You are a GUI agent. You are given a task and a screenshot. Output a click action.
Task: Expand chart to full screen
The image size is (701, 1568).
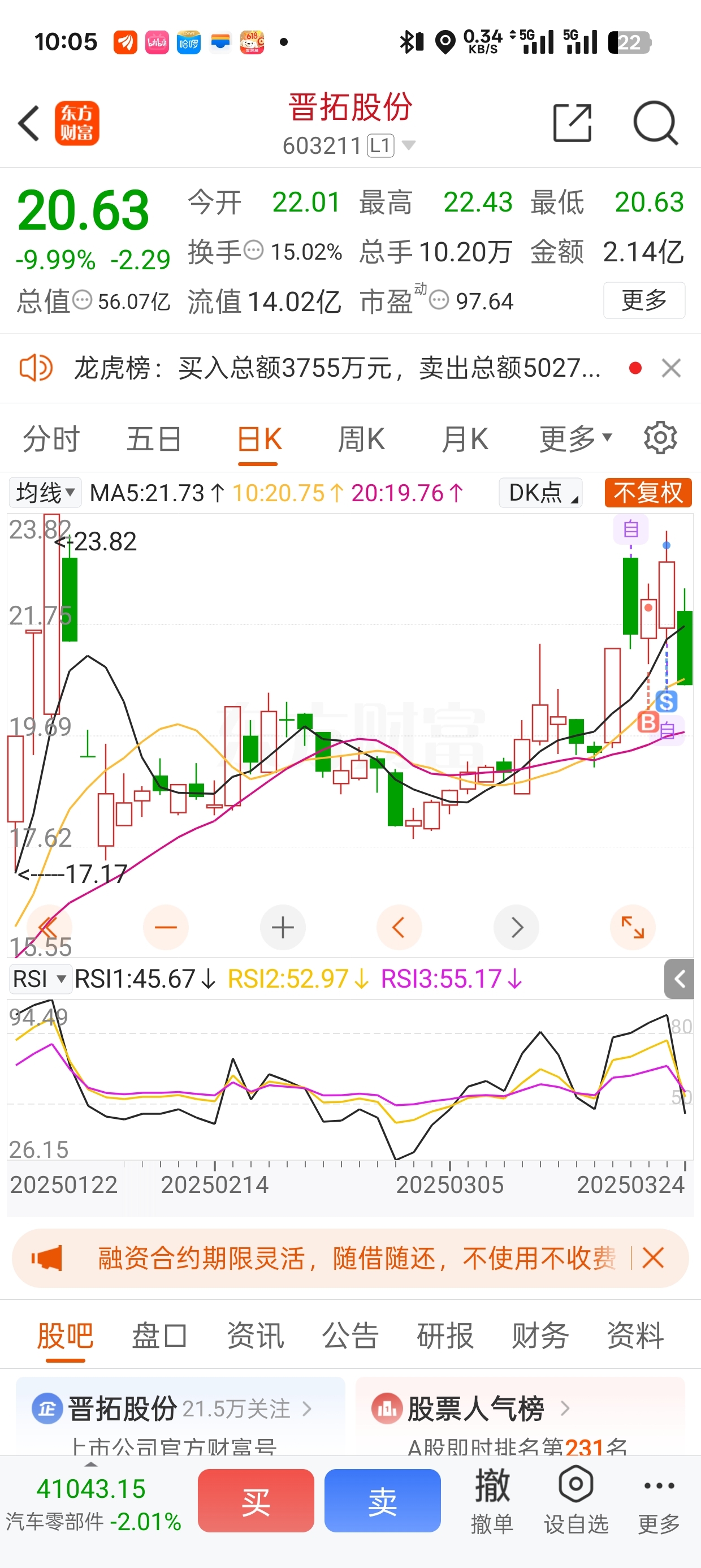tap(633, 928)
